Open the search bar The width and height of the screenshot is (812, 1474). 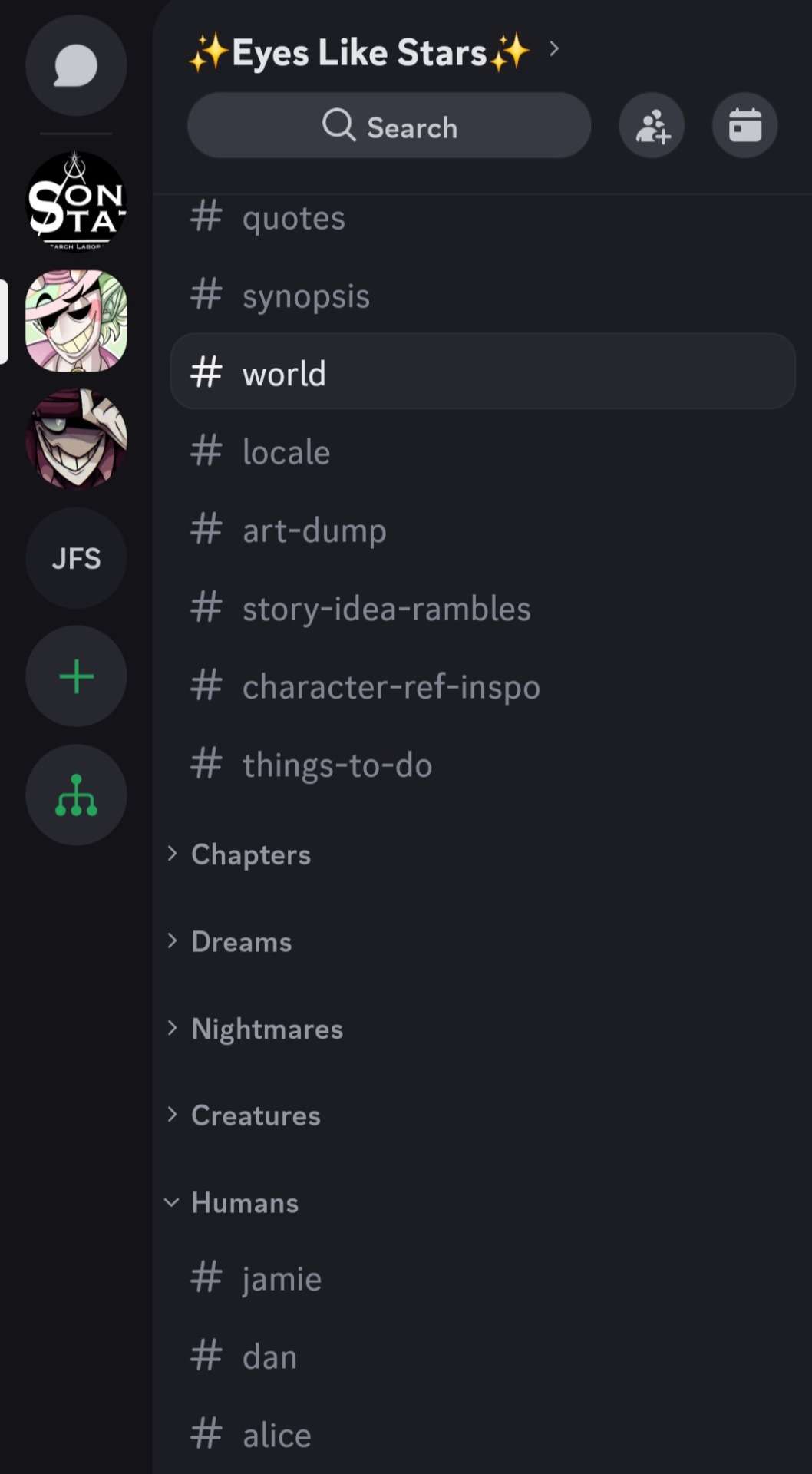coord(389,126)
